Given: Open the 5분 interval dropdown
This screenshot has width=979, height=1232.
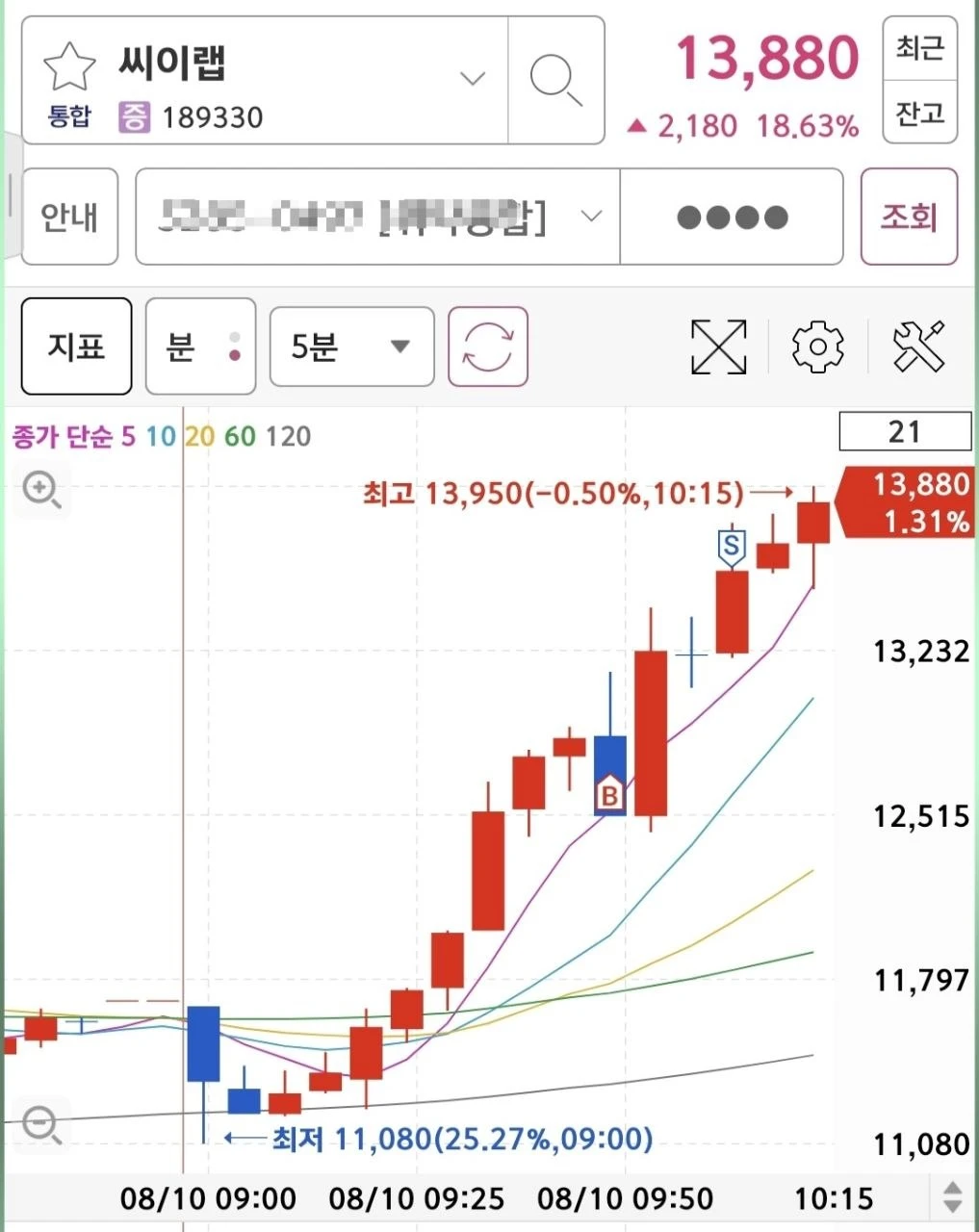Looking at the screenshot, I should pos(351,346).
